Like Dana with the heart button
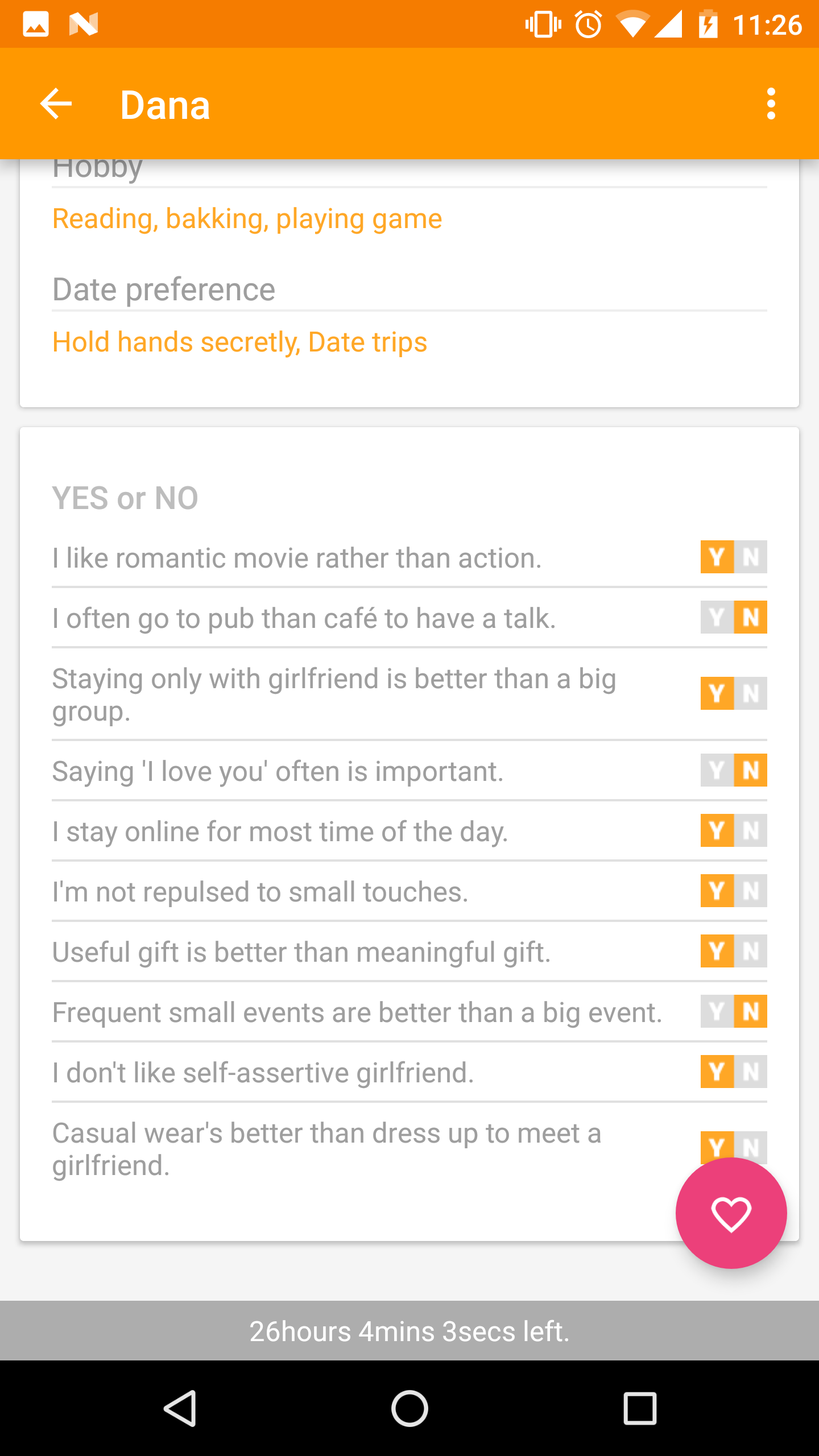819x1456 pixels. 731,1213
